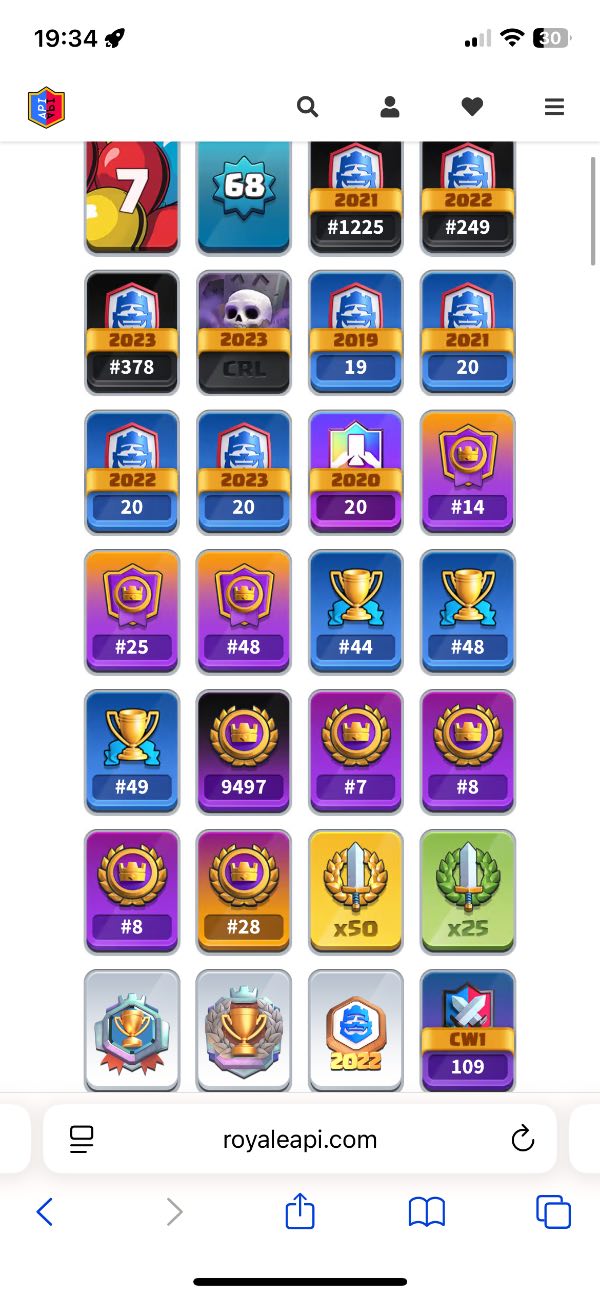Open the user account icon

pos(390,107)
